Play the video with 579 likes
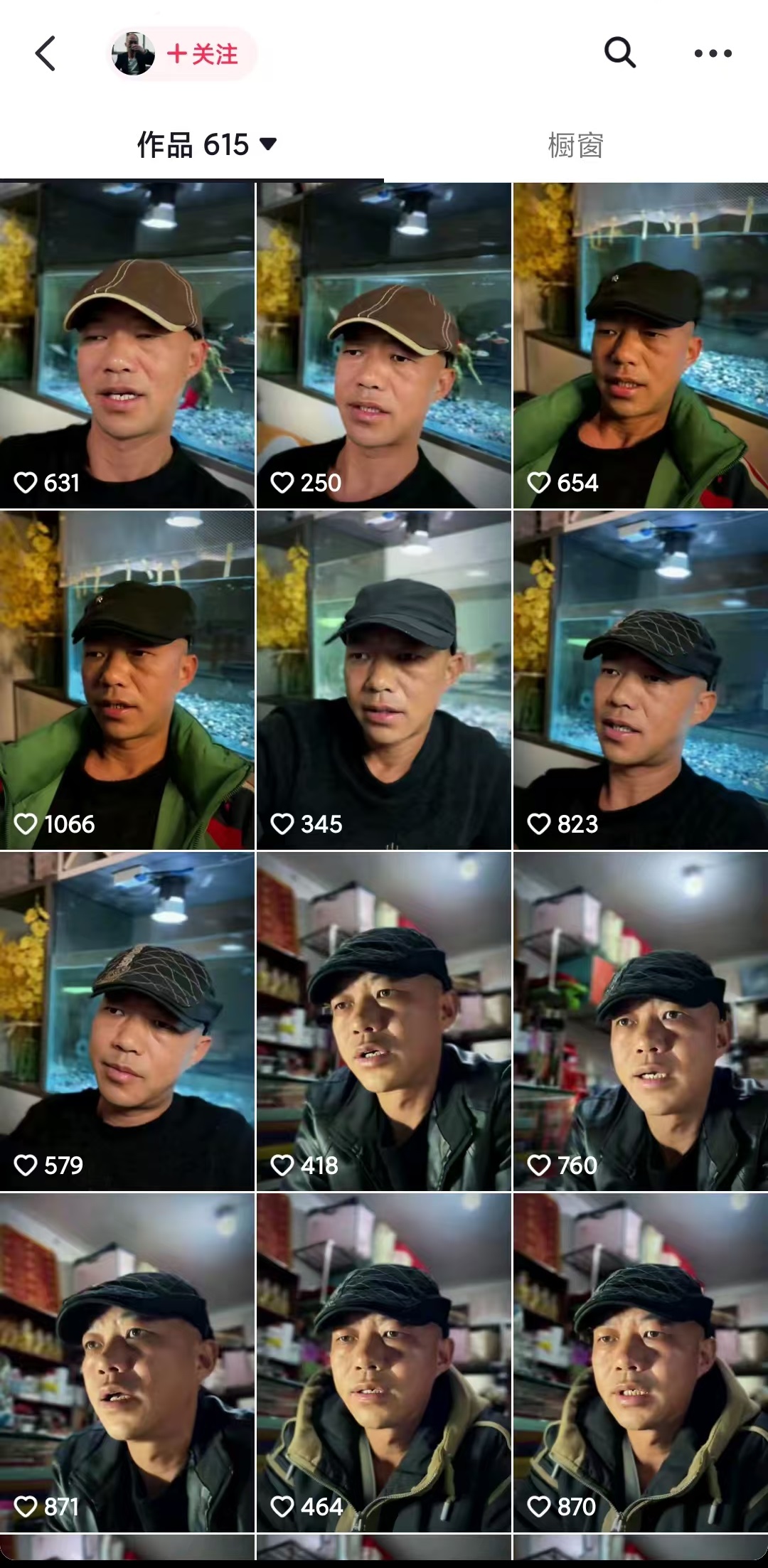768x1568 pixels. (127, 1021)
